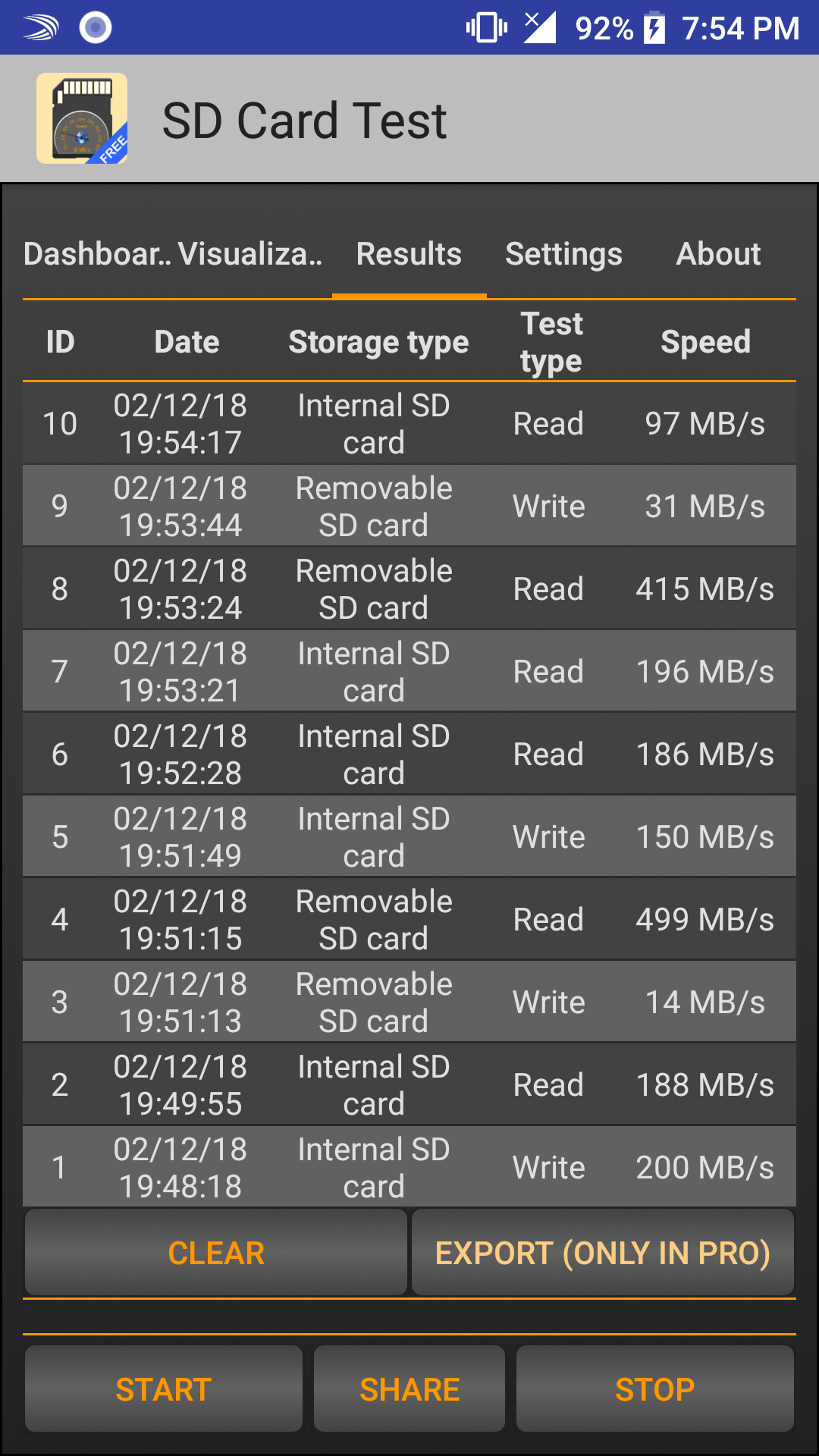This screenshot has height=1456, width=819.
Task: Click the 92% battery percentage indicator
Action: (x=607, y=27)
